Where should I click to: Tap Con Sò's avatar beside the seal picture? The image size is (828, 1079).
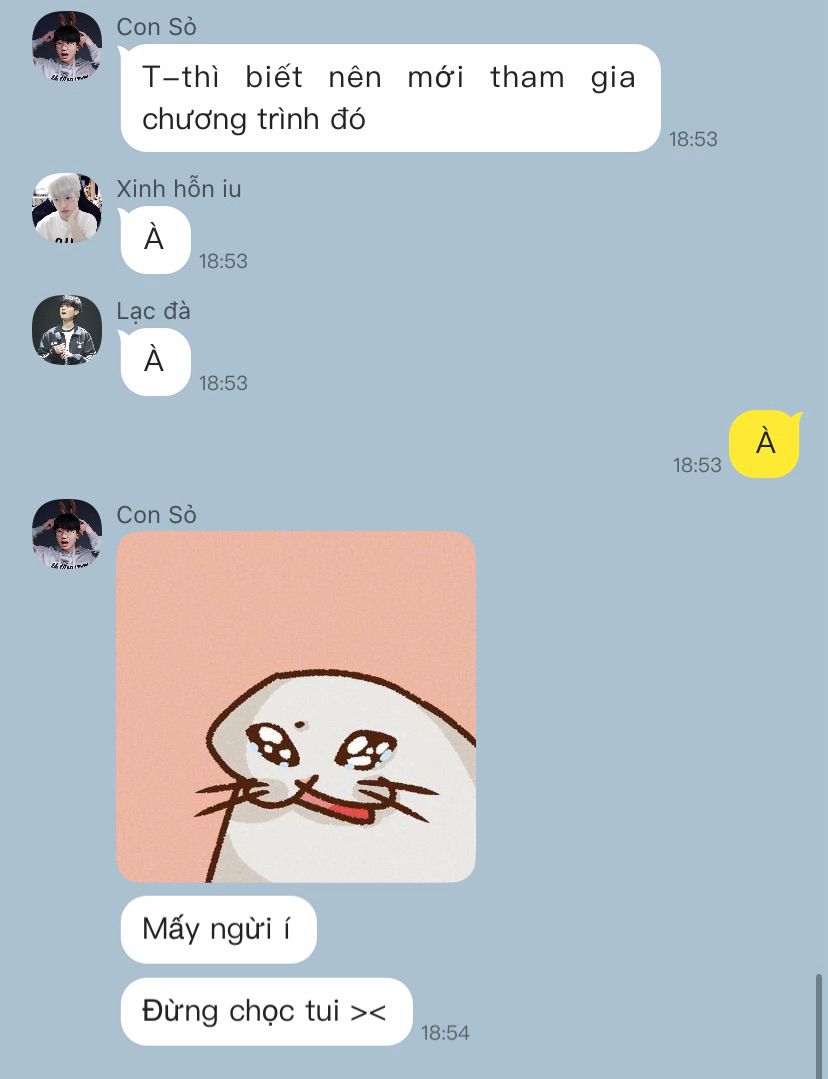[67, 533]
